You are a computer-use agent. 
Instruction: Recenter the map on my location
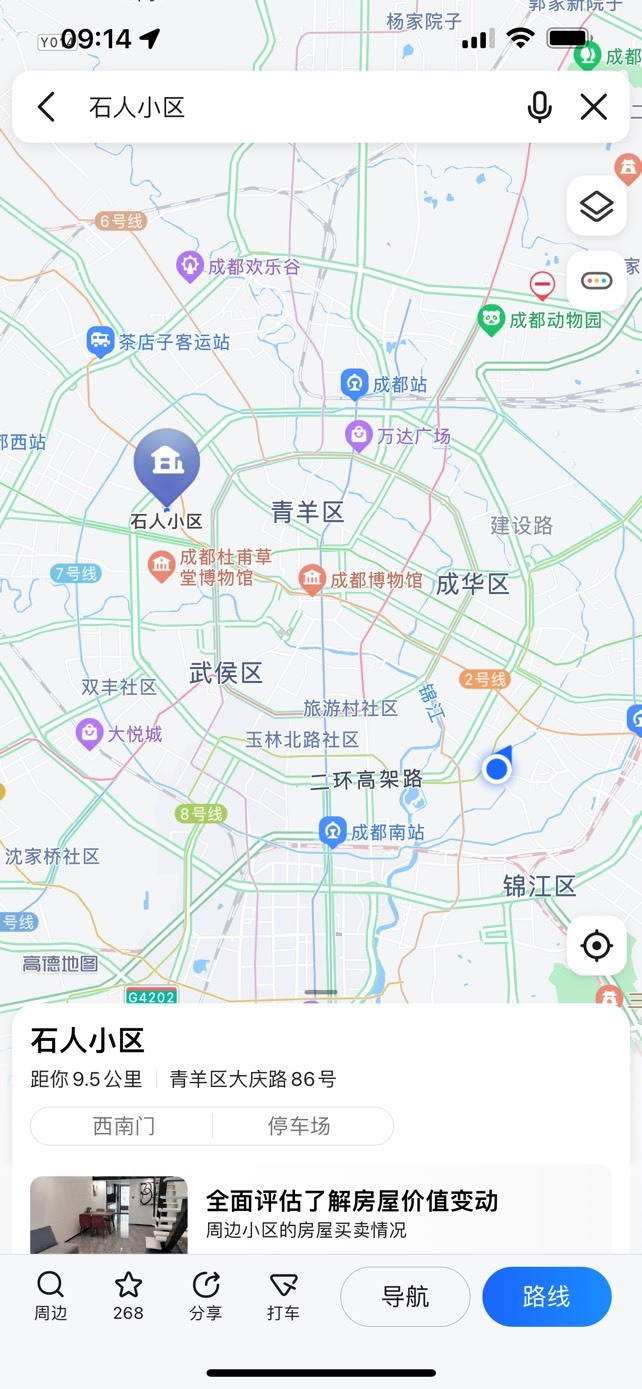pos(597,945)
